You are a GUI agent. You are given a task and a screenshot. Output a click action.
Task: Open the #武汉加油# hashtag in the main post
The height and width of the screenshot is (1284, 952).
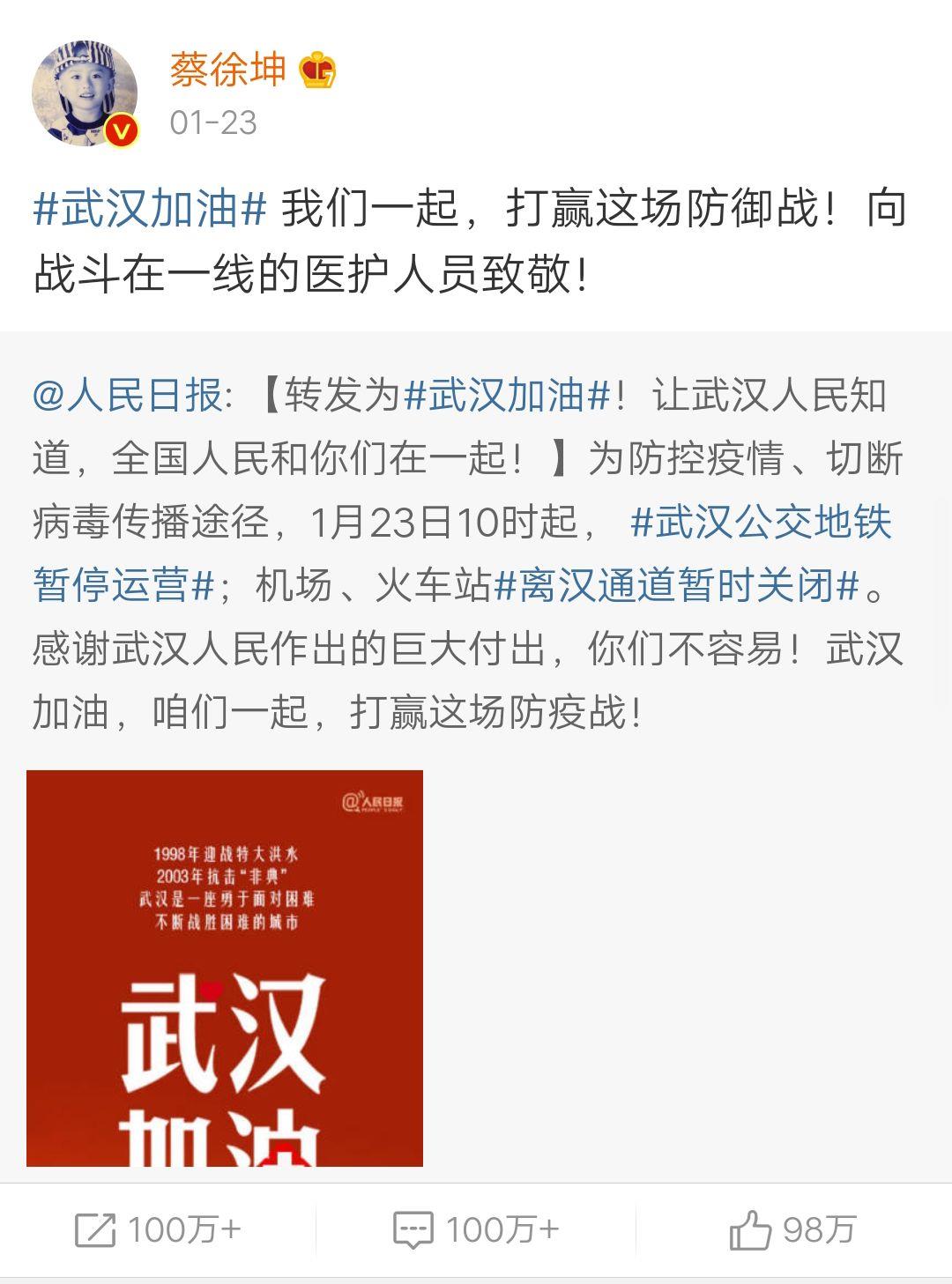(150, 210)
